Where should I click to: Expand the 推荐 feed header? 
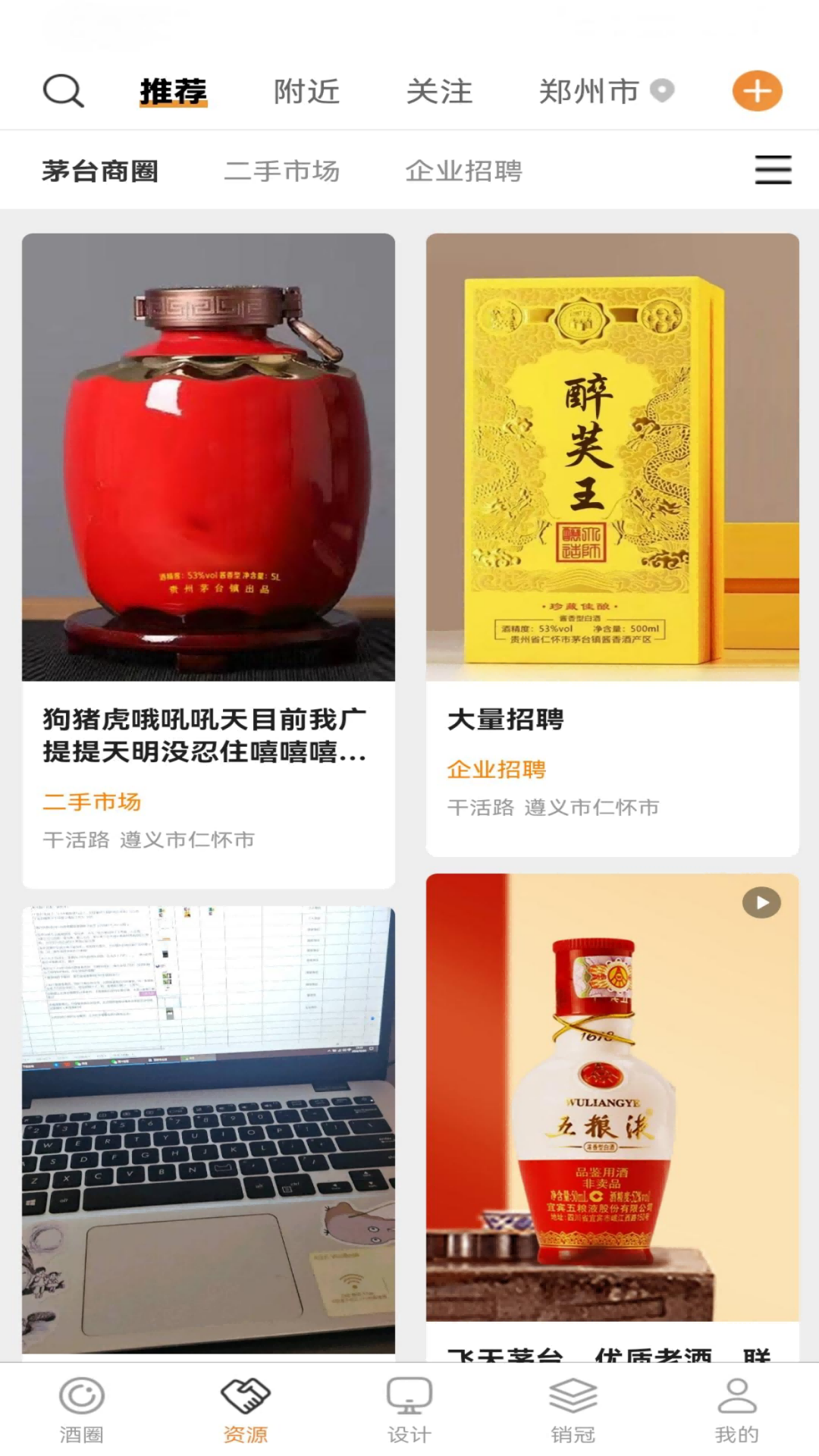[172, 91]
